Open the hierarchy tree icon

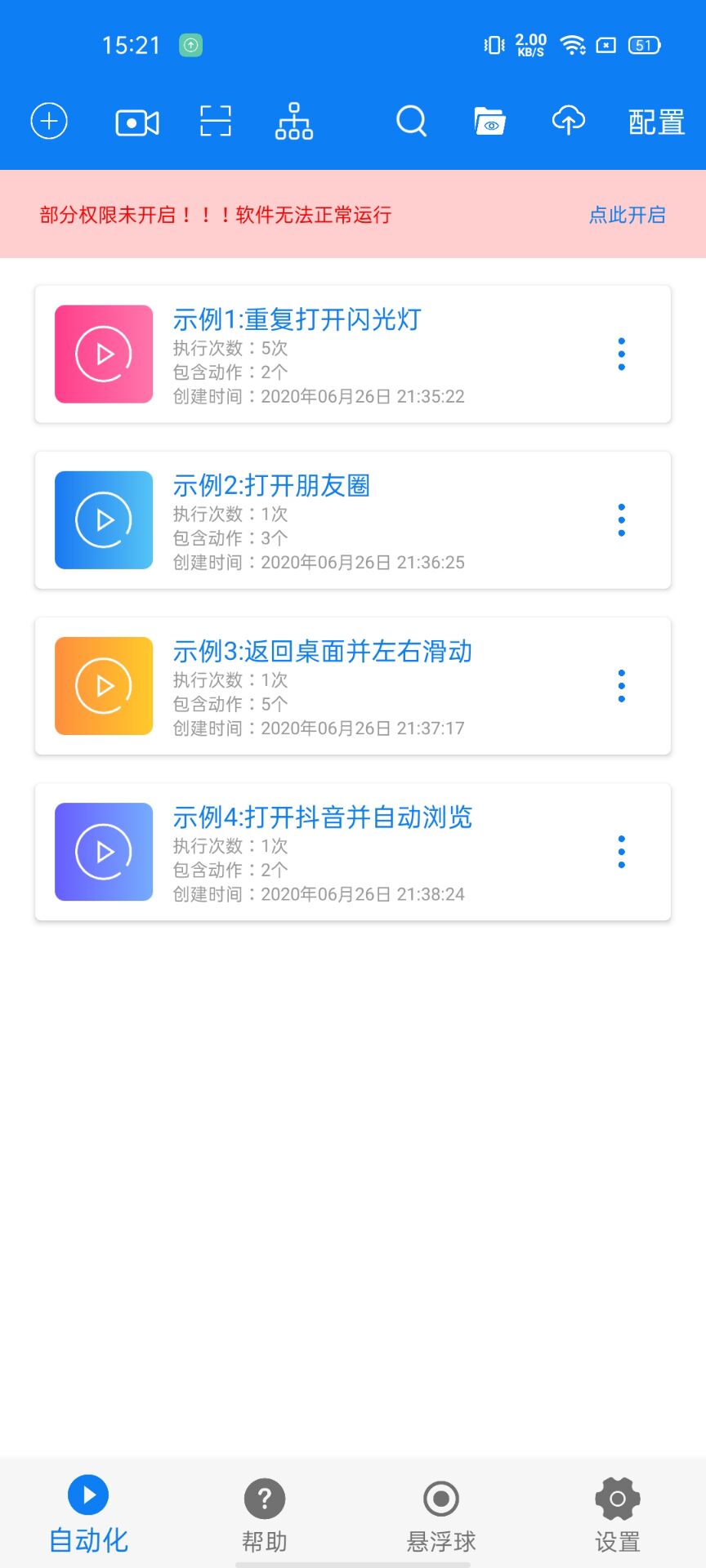294,121
